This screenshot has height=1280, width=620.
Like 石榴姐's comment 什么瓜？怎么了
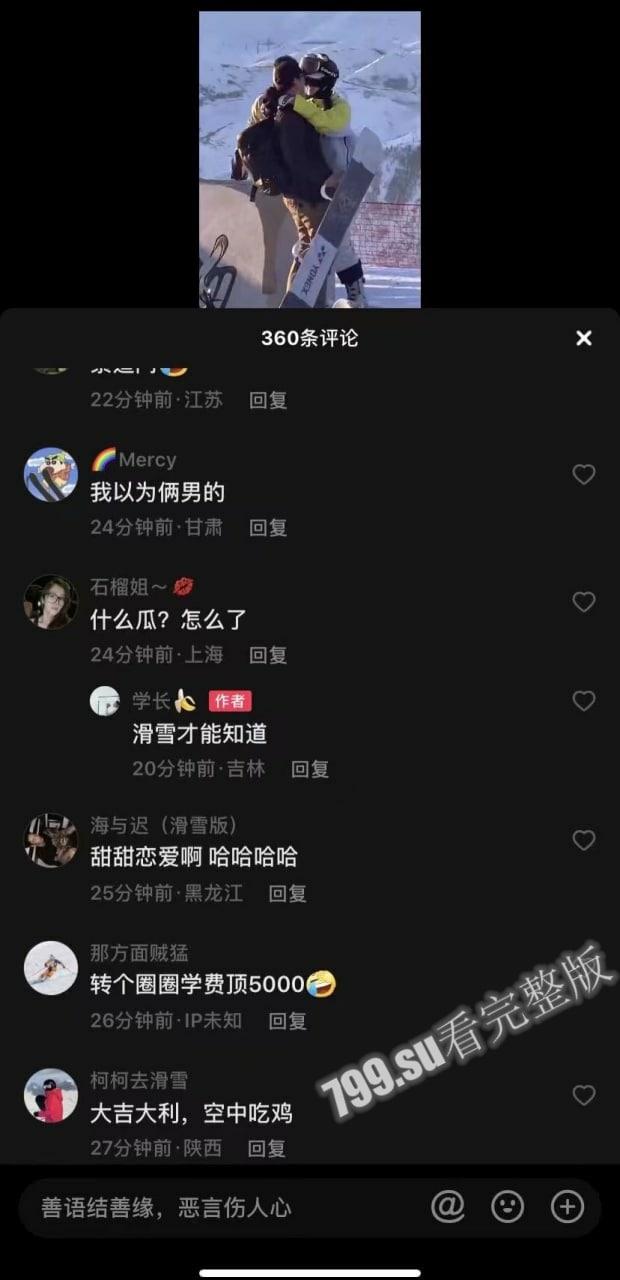click(x=584, y=602)
